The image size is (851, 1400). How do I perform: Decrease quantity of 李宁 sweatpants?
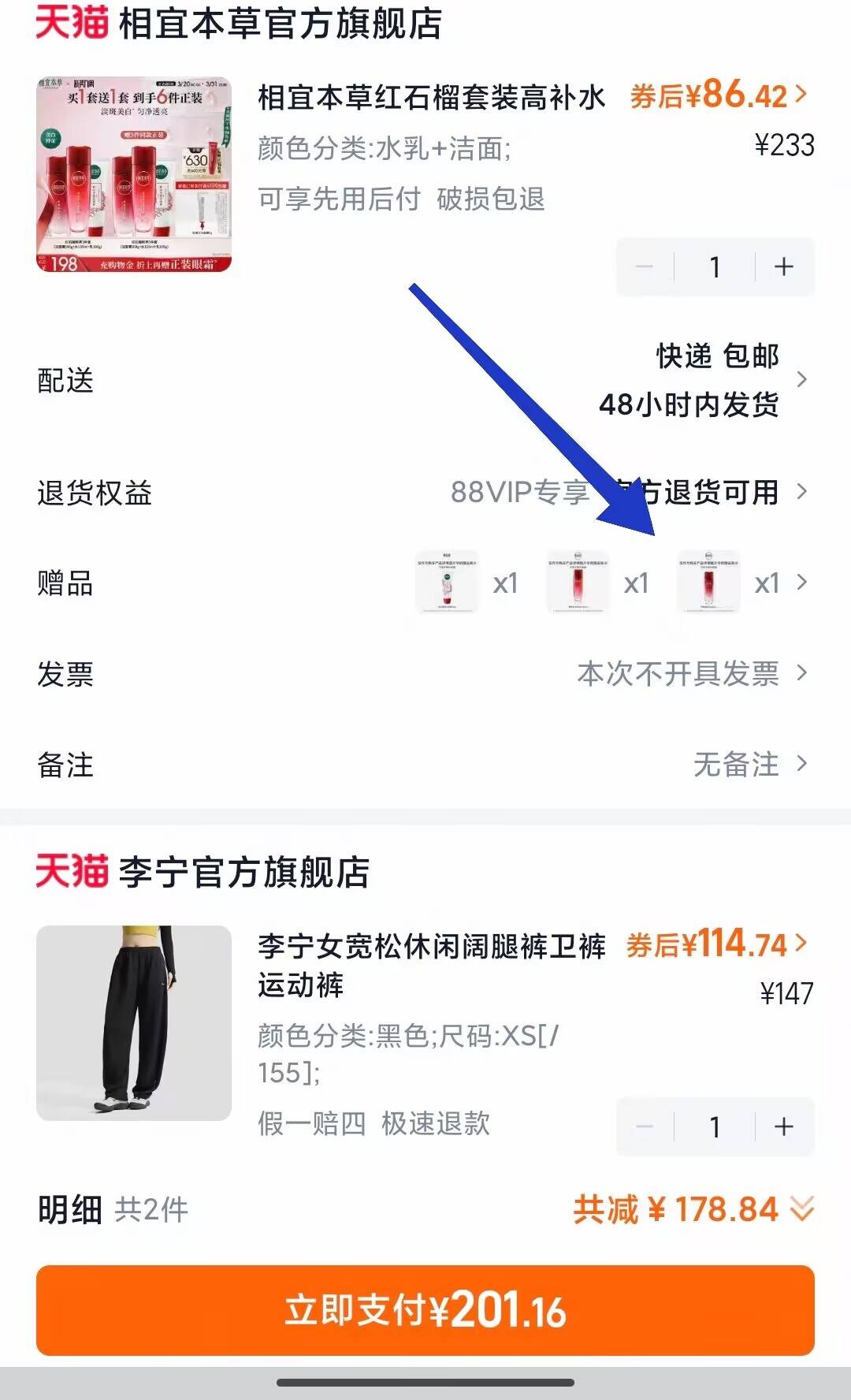coord(645,1127)
